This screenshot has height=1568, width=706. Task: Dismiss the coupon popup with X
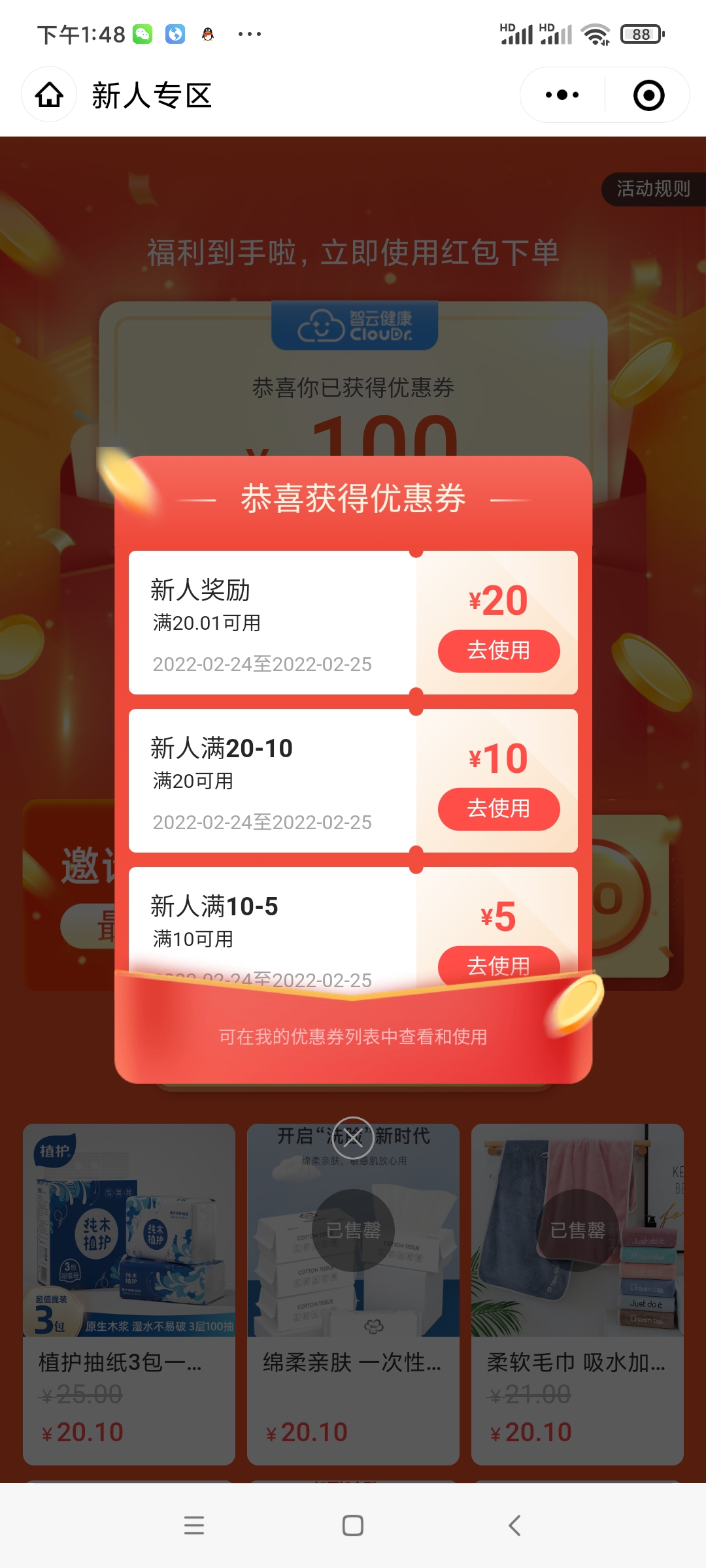(353, 1138)
